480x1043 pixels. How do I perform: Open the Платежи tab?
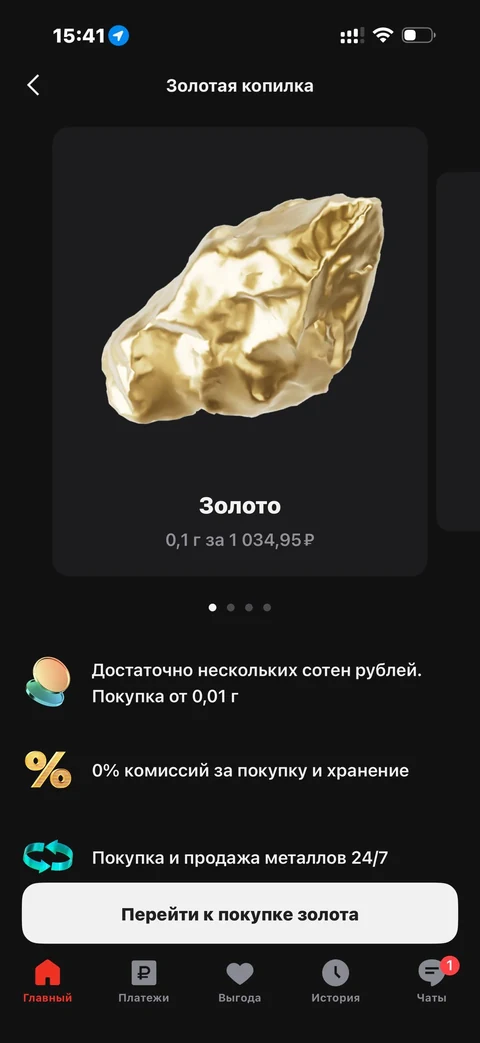click(144, 981)
